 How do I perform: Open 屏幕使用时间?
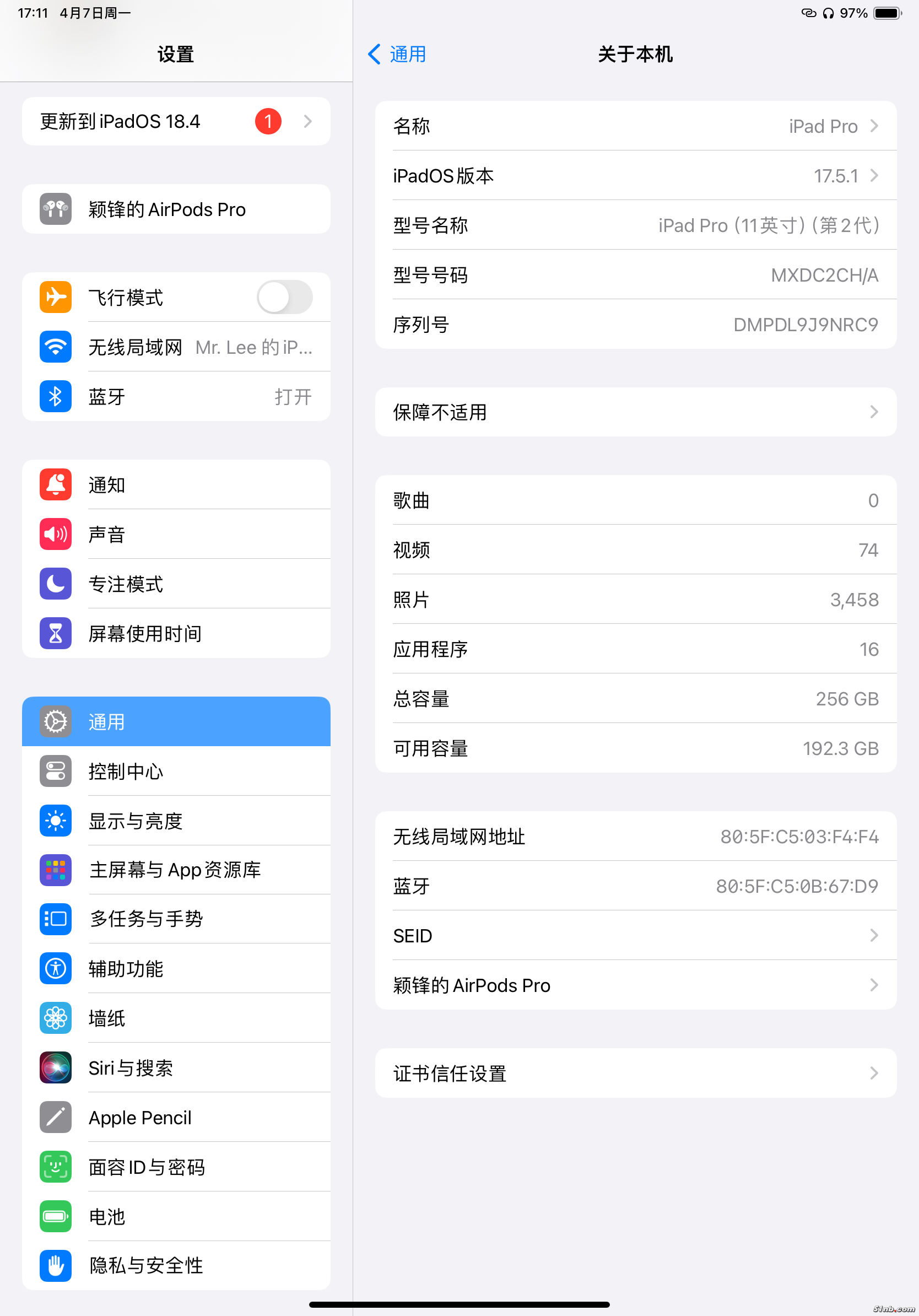[x=176, y=633]
